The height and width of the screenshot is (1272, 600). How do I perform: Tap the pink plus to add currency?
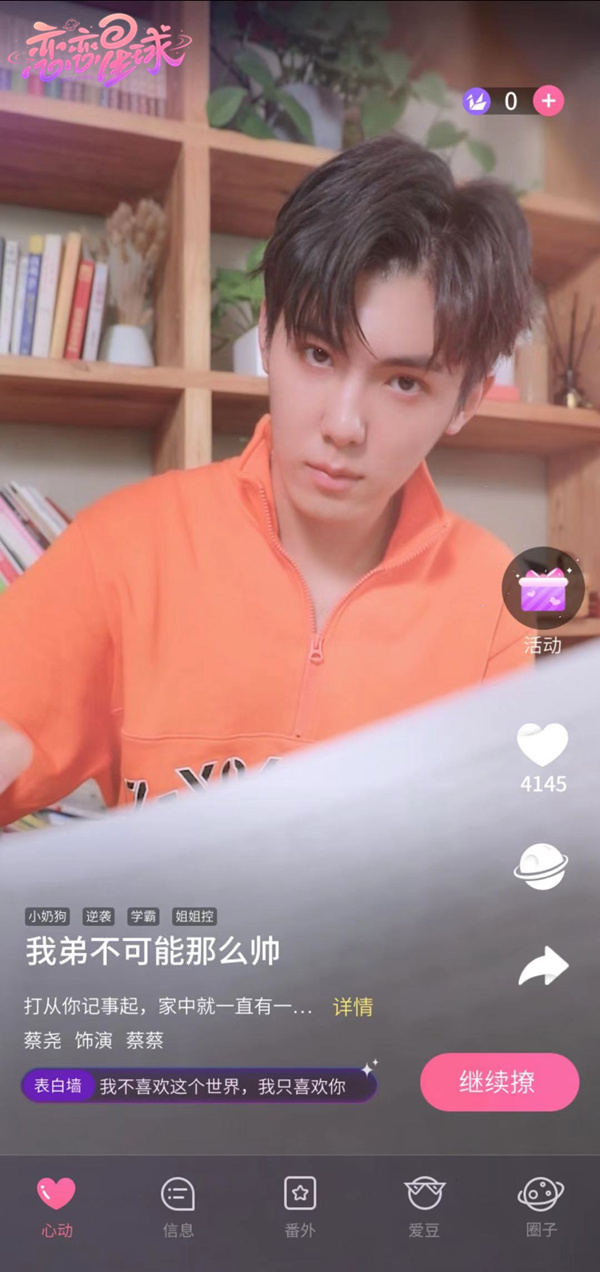coord(548,101)
